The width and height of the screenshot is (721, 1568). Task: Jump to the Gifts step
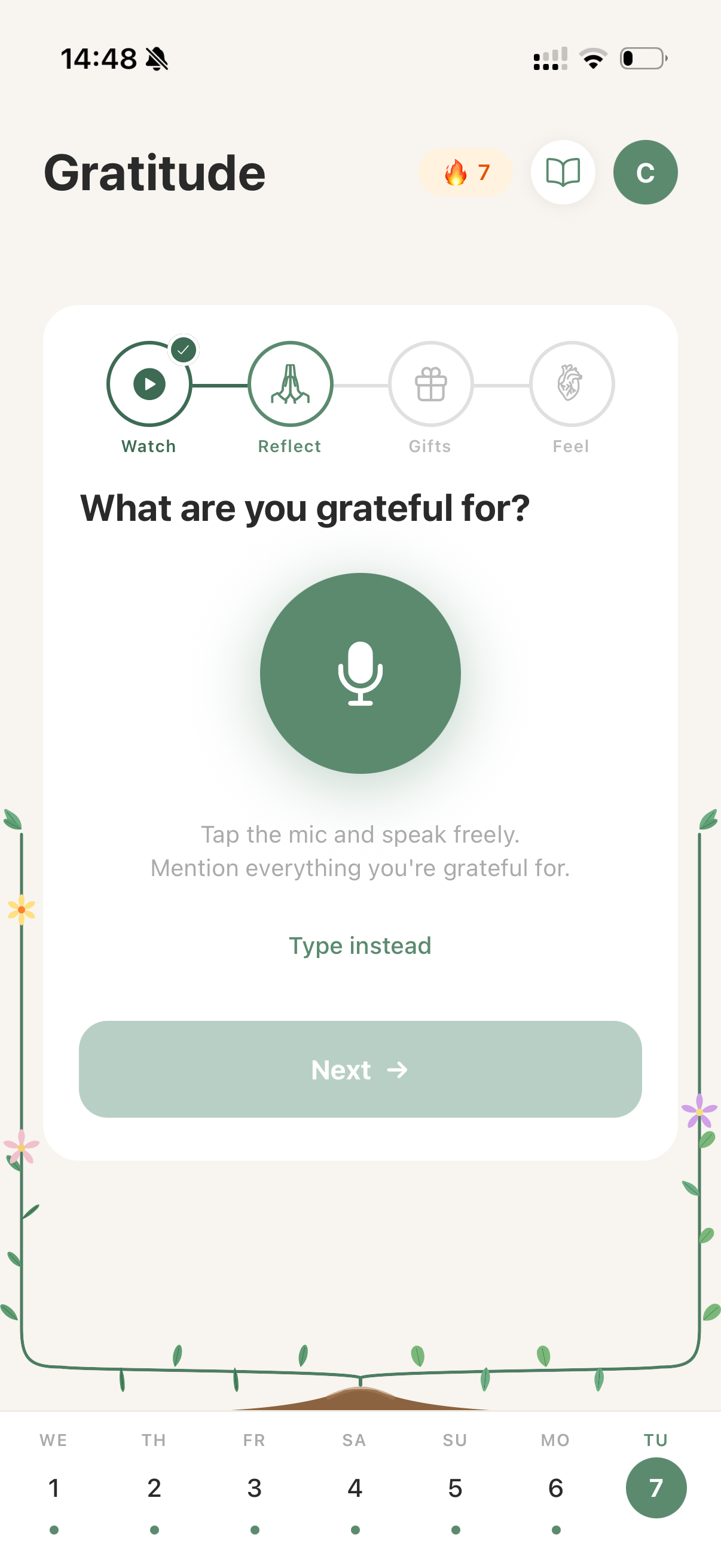(x=431, y=384)
